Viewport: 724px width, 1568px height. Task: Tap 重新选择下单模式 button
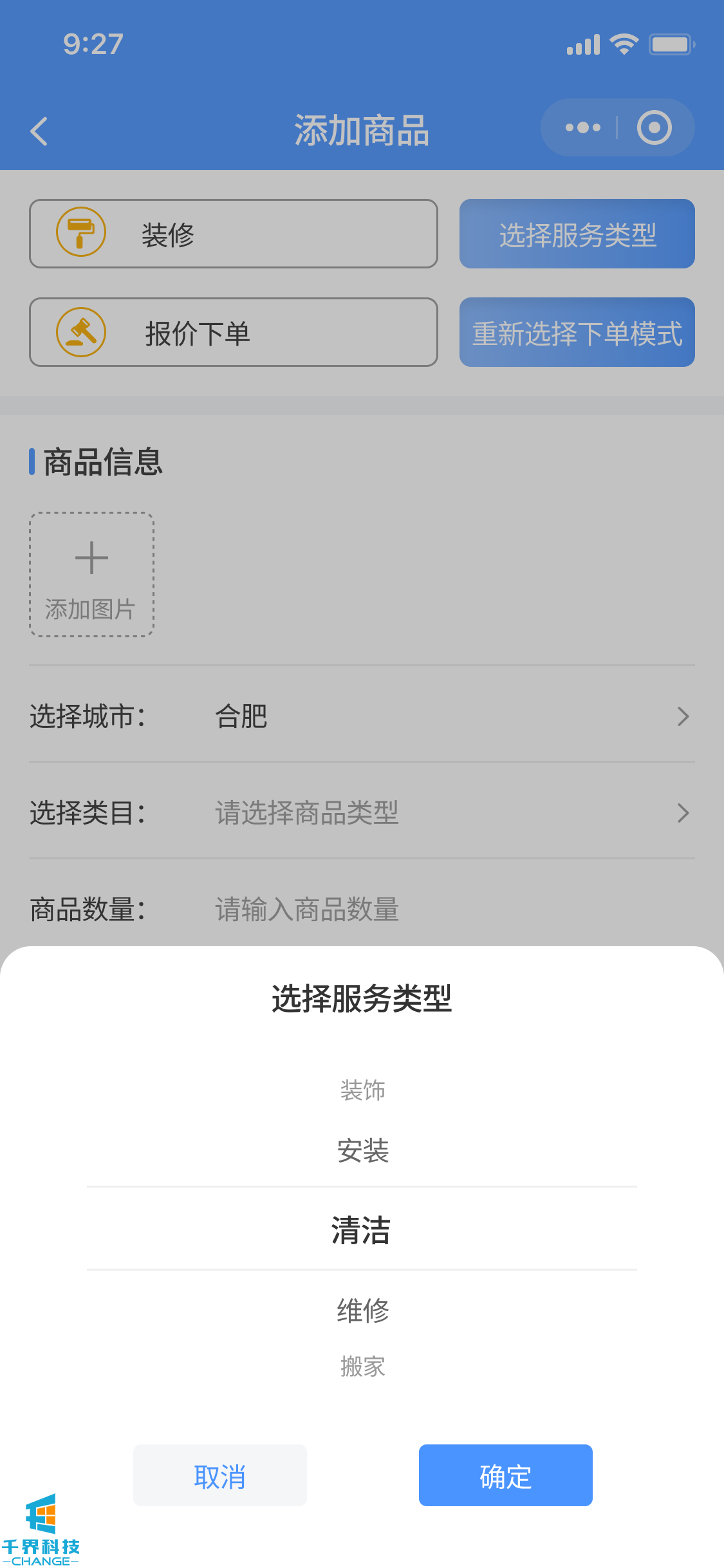577,332
